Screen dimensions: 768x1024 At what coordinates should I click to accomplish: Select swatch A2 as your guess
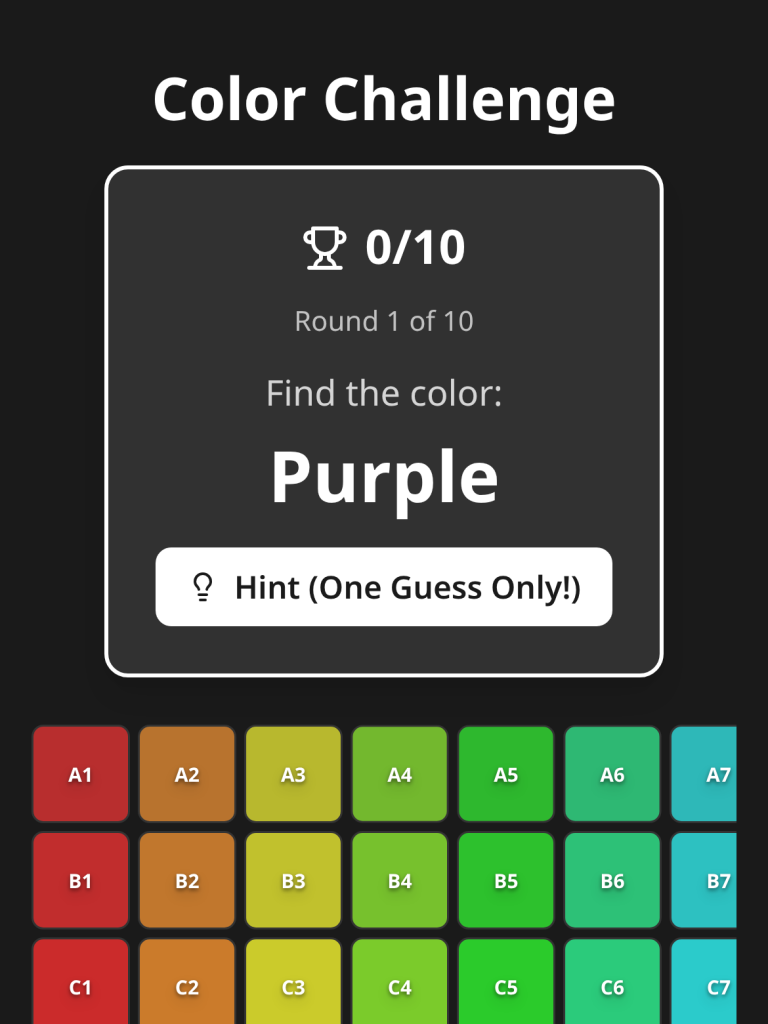[186, 773]
